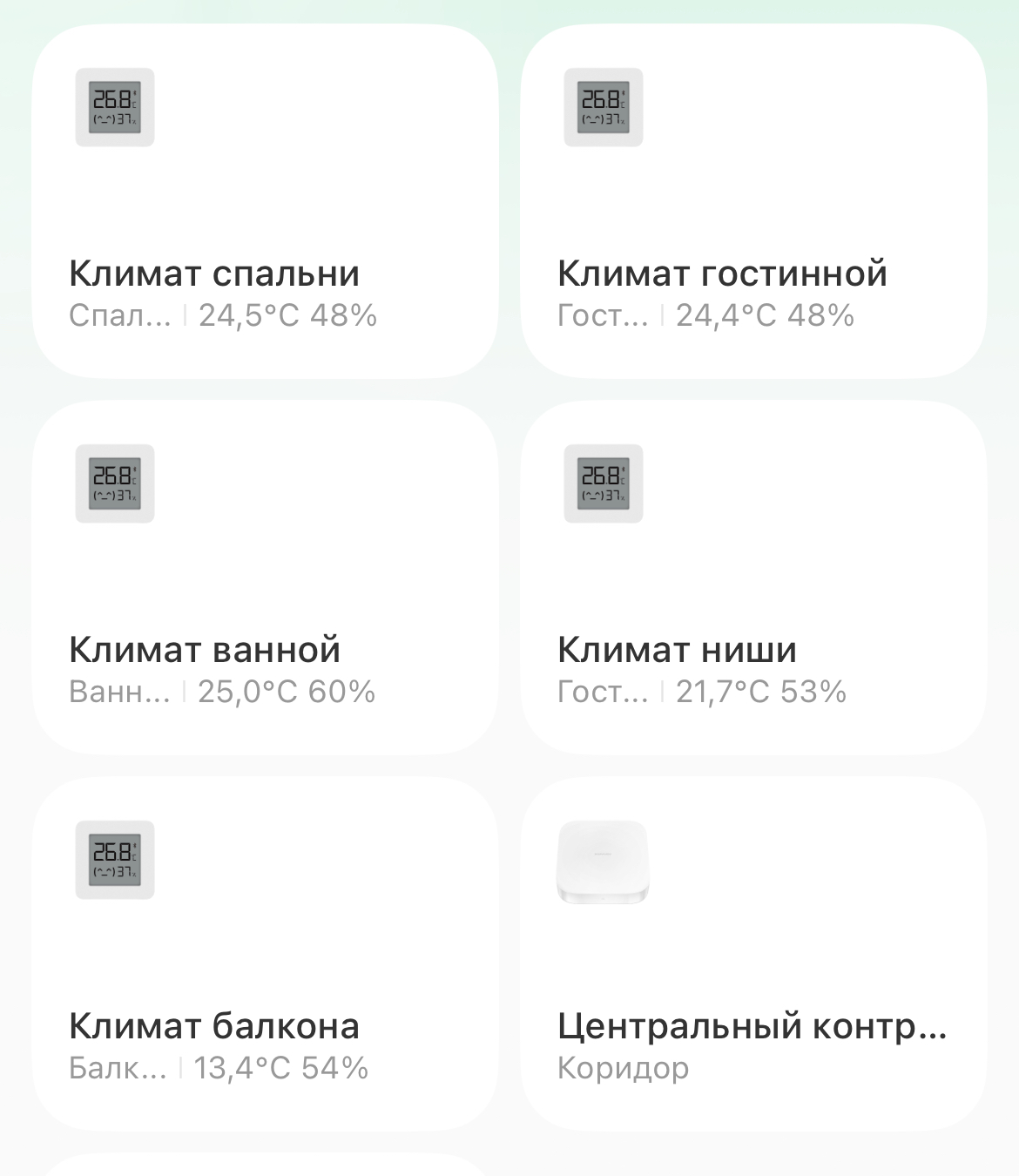View the Климат ниши sensor card
Viewport: 1019px width, 1176px height.
[x=753, y=578]
